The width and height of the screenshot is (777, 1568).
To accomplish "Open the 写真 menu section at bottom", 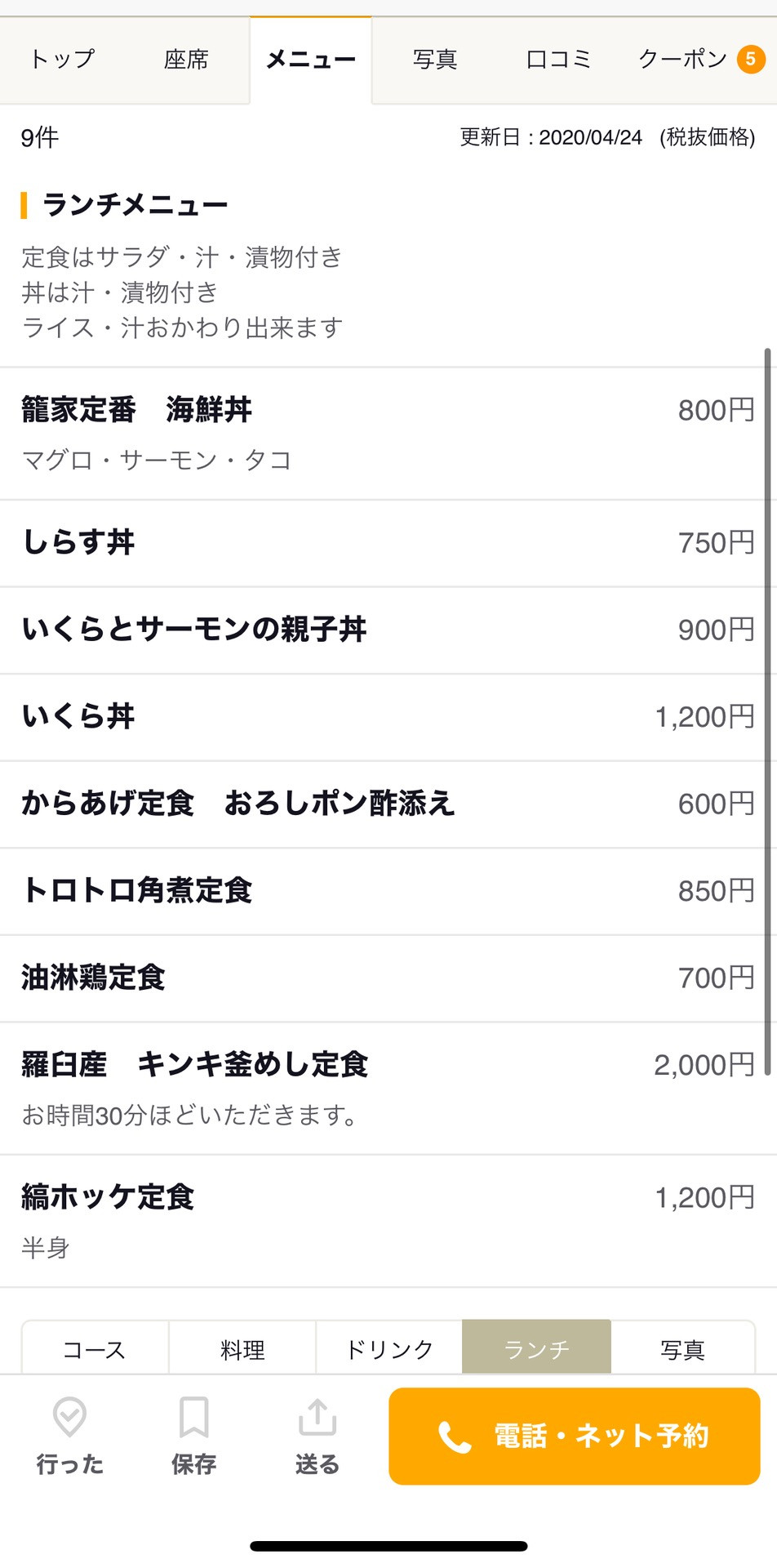I will pos(683,1349).
